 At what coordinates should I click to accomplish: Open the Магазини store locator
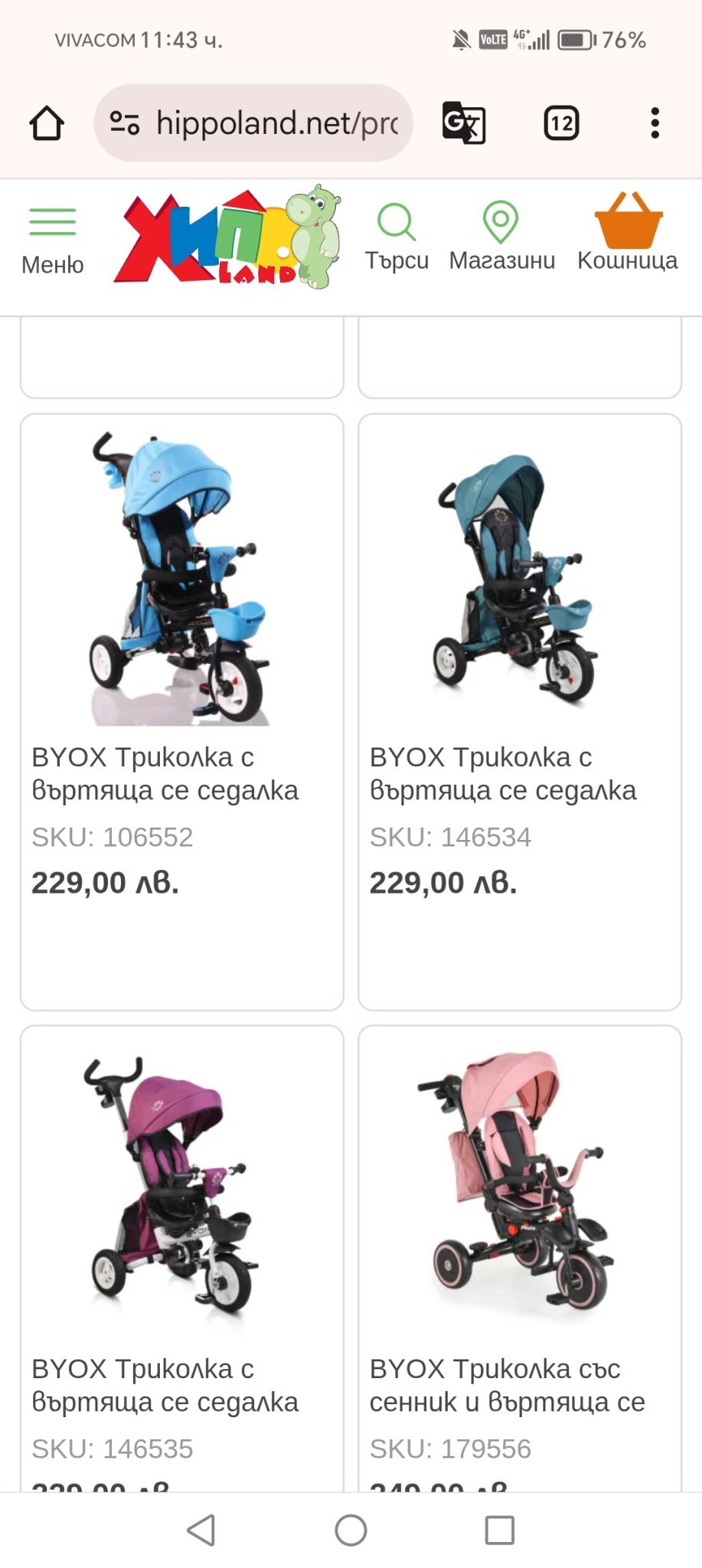(x=501, y=238)
